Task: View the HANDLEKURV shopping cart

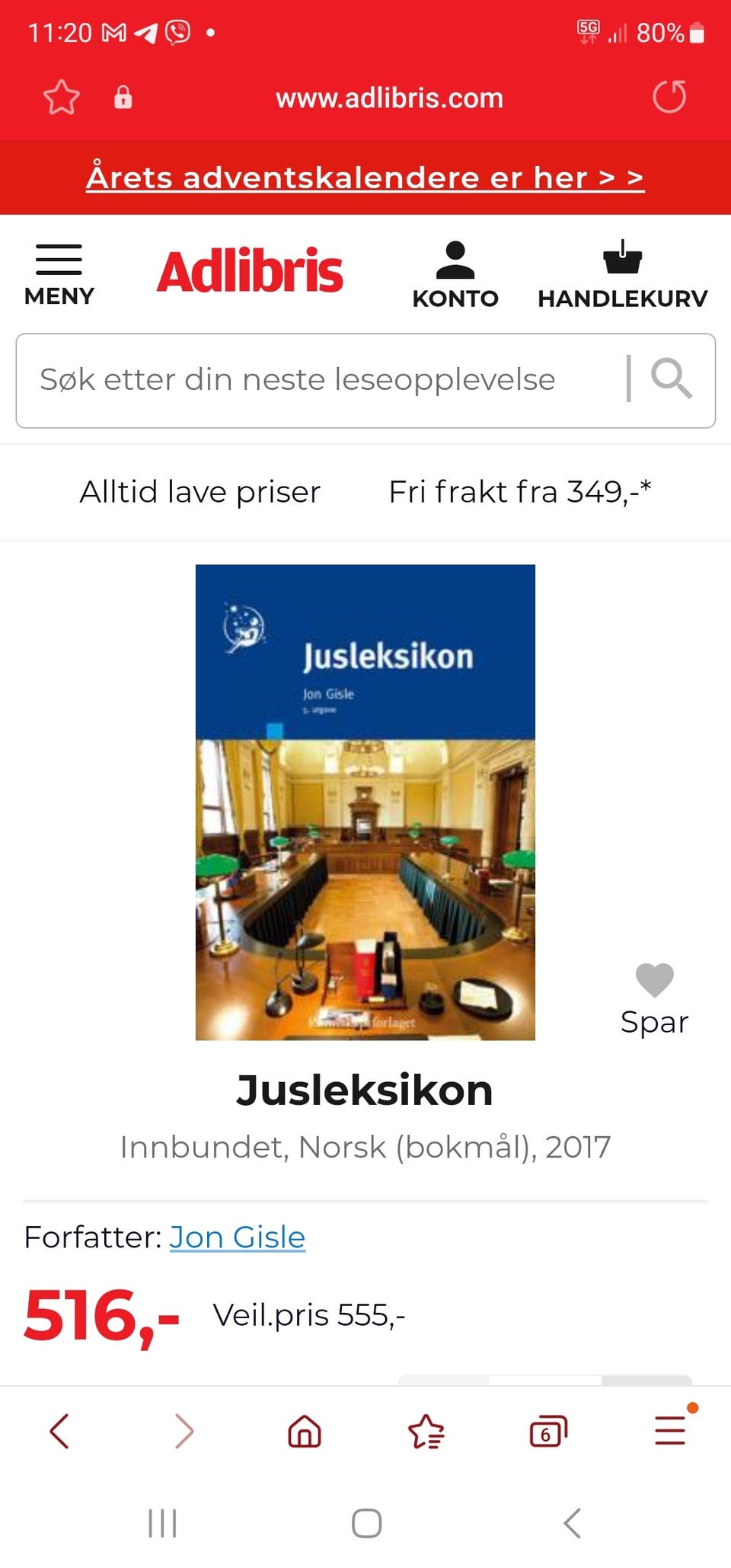Action: click(x=622, y=274)
